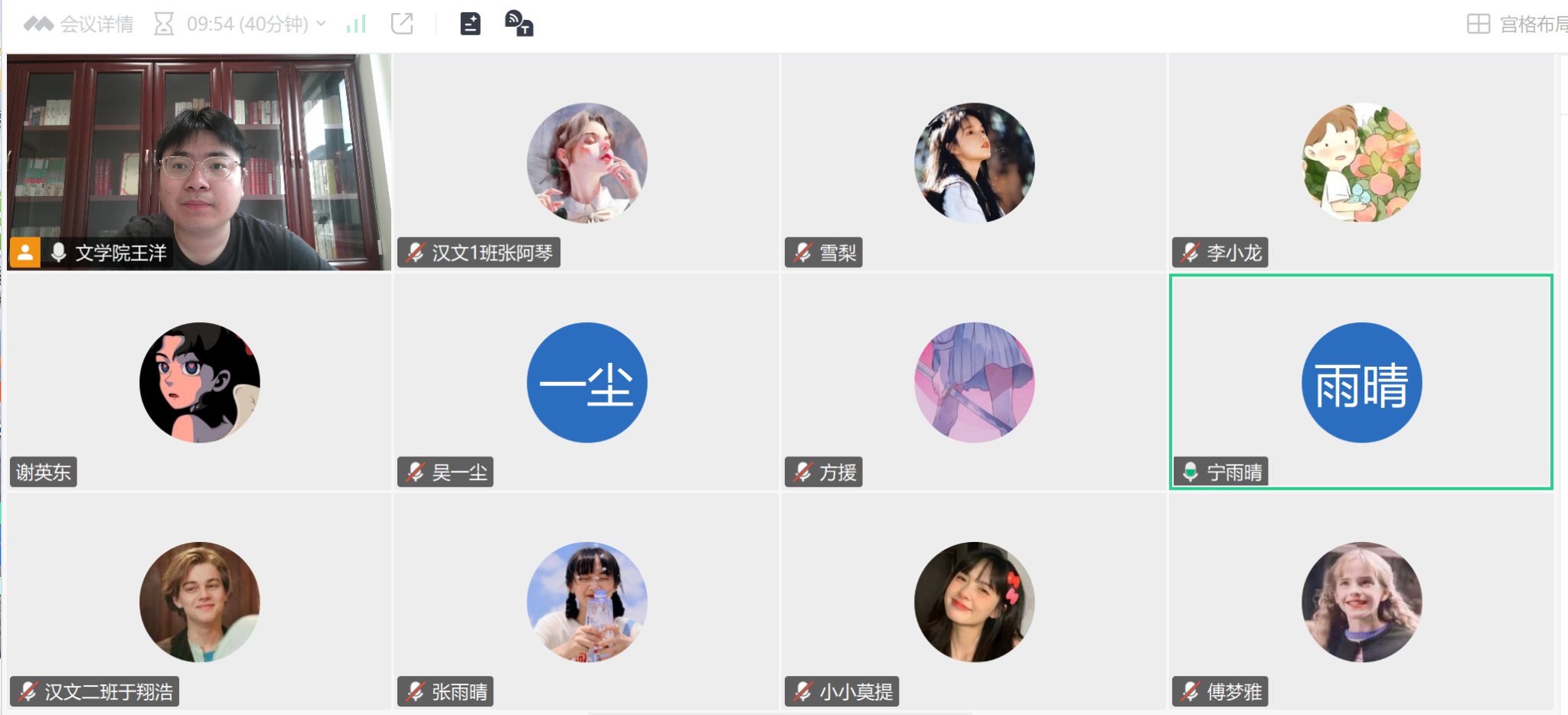Select 张雨晴's participant tile
The height and width of the screenshot is (715, 1568).
586,602
